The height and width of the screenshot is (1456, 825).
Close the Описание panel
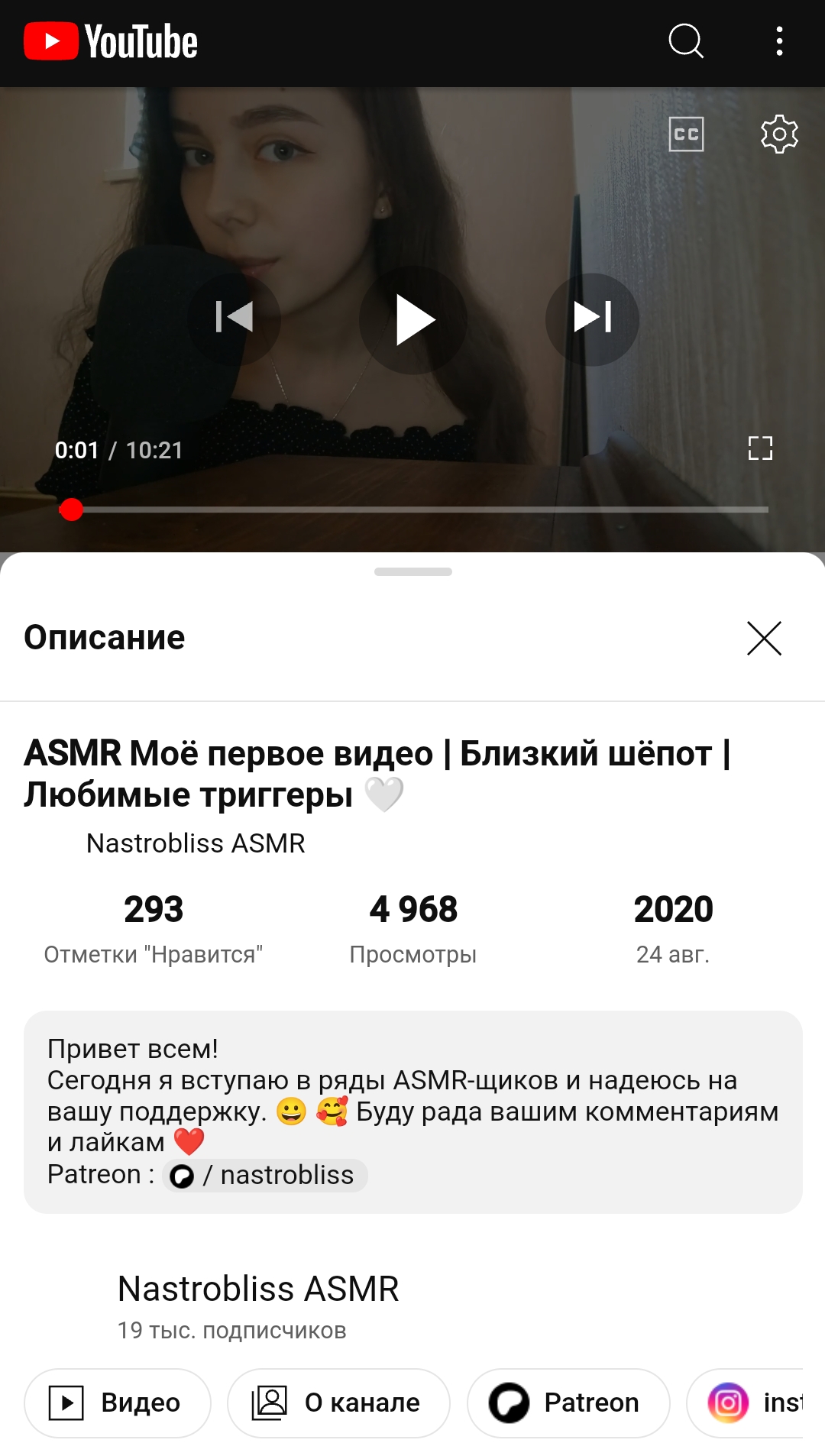click(x=764, y=638)
